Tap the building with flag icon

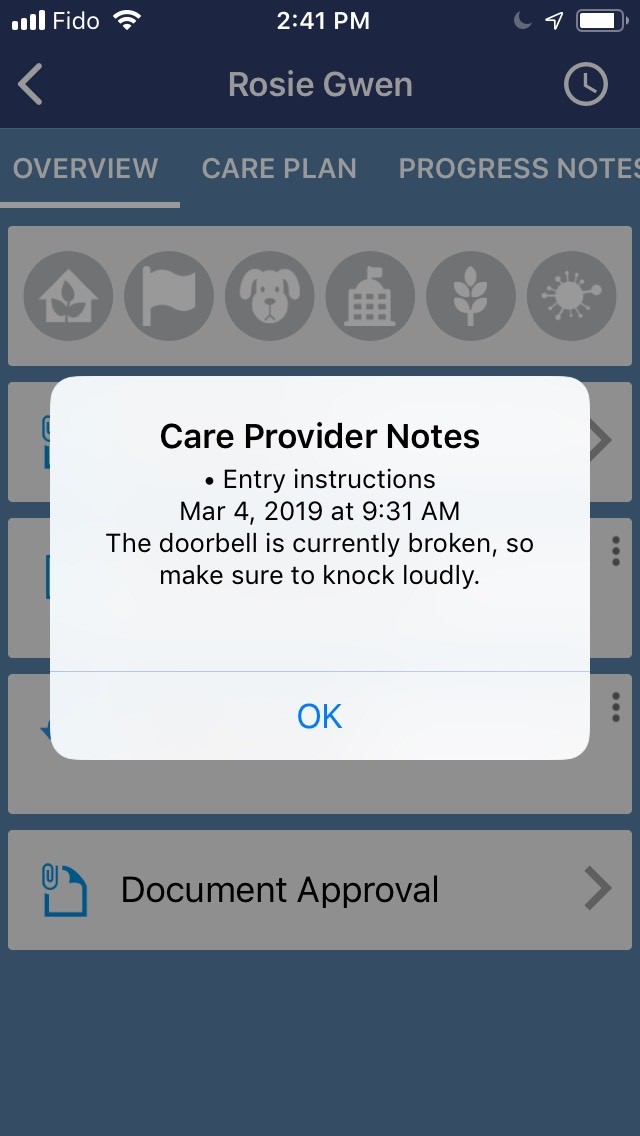pos(370,296)
